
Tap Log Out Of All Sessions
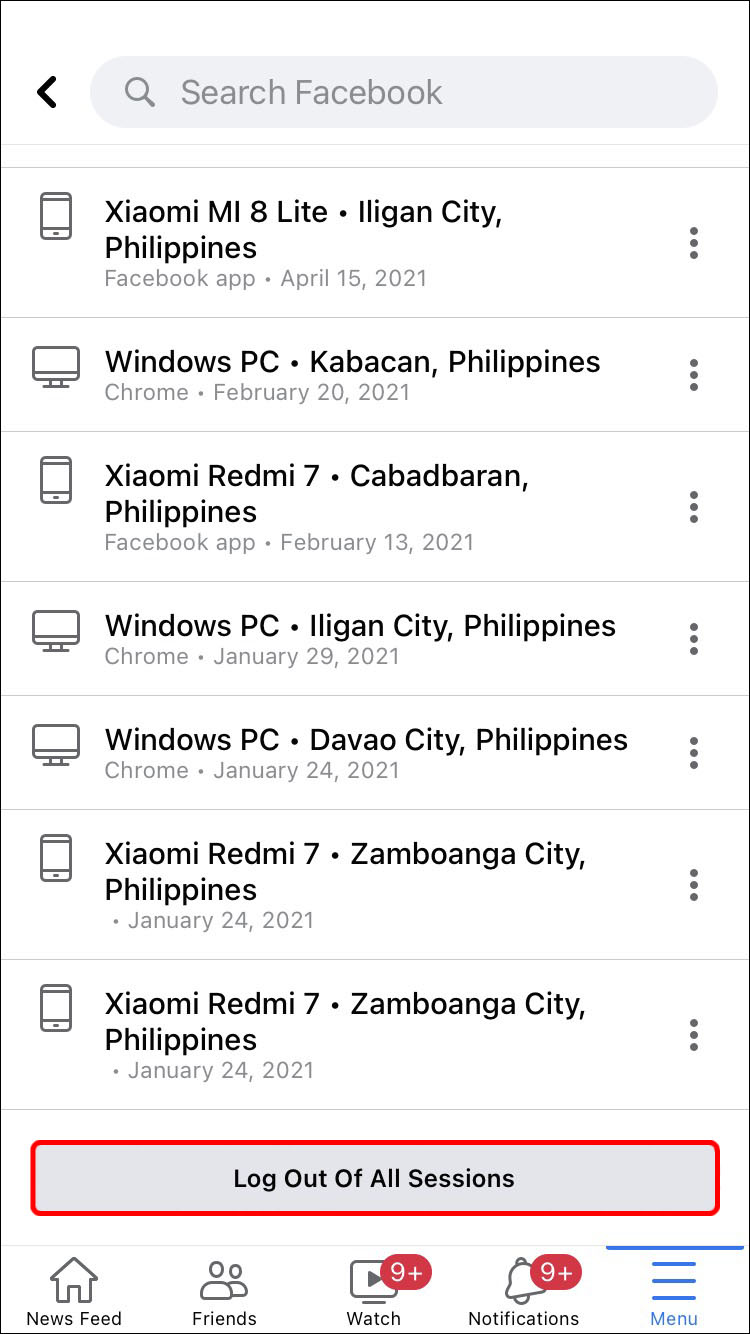coord(374,1178)
